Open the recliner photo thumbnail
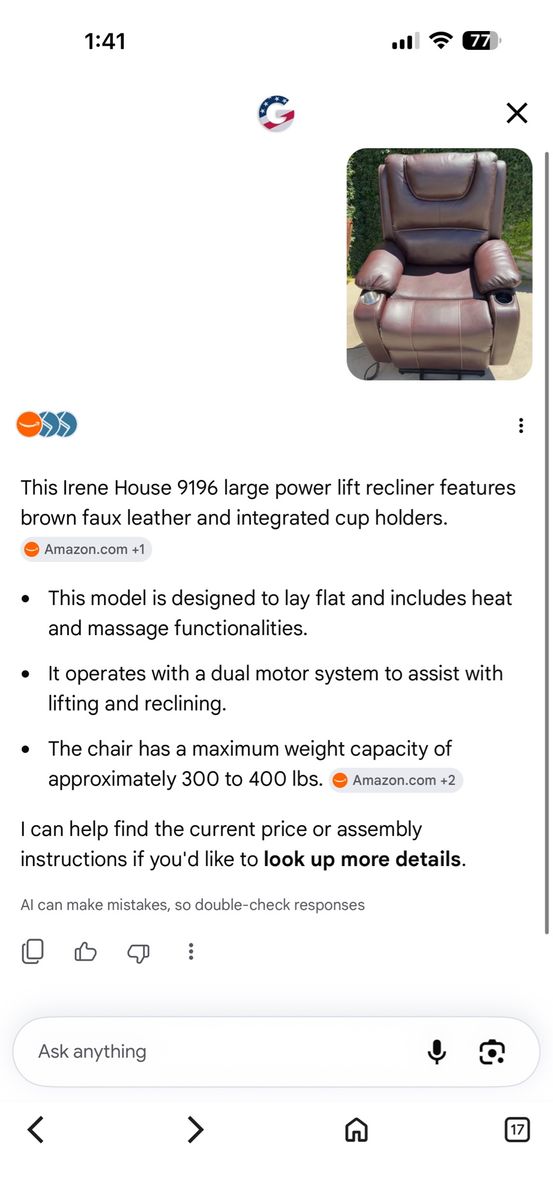Viewport: 553px width, 1200px height. point(439,264)
